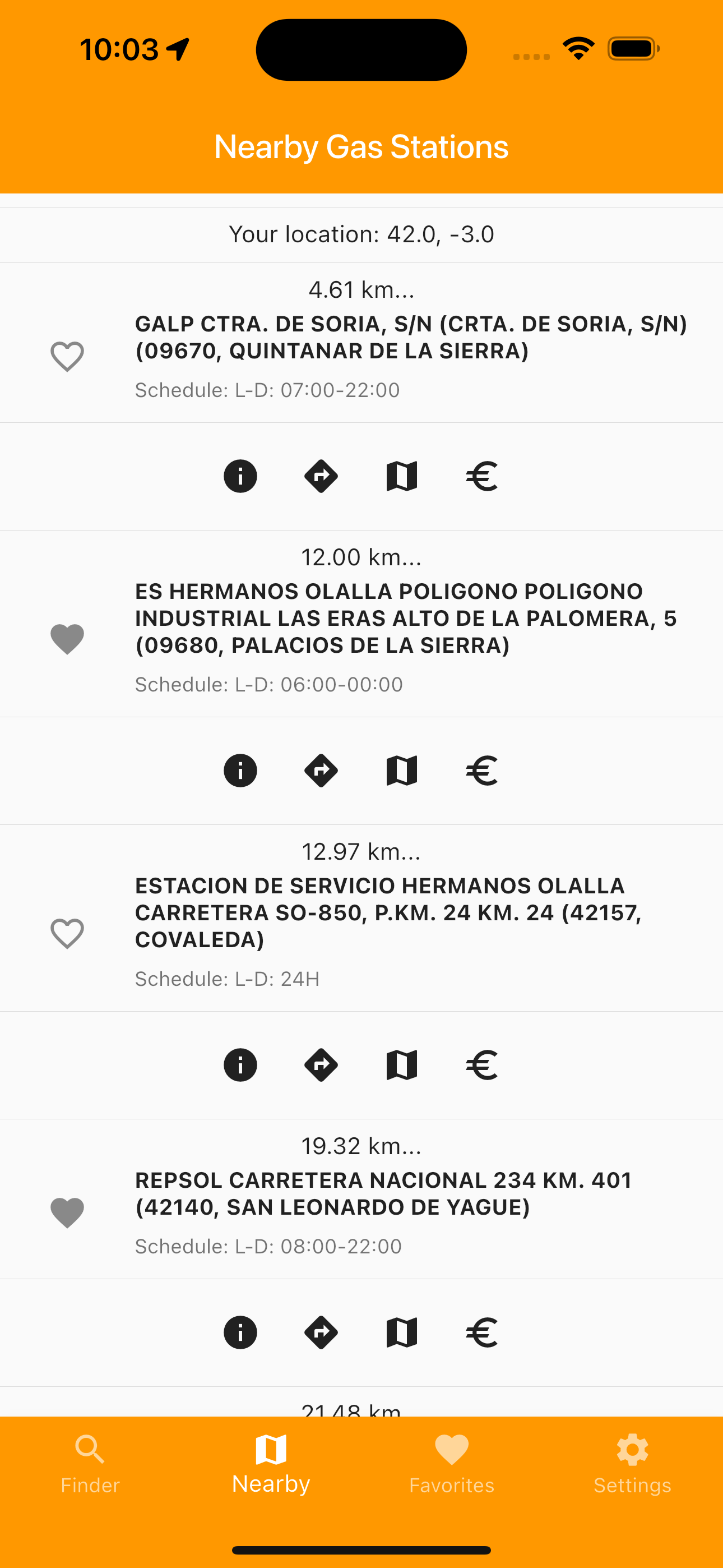This screenshot has width=723, height=1568.
Task: Remove REPSOL San Leonardo from favorites
Action: (67, 1212)
